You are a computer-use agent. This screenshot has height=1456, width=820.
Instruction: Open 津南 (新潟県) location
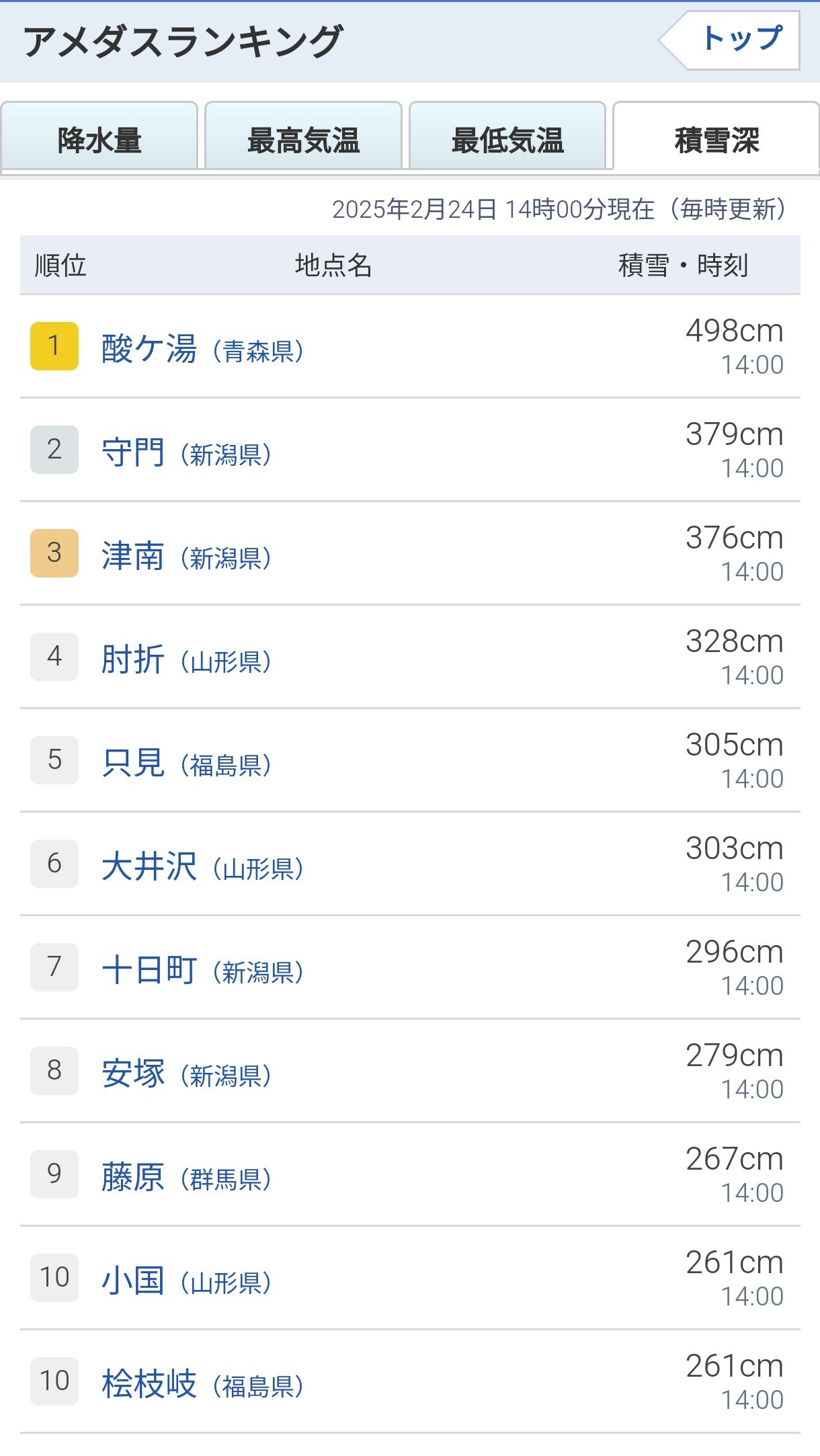click(x=133, y=555)
